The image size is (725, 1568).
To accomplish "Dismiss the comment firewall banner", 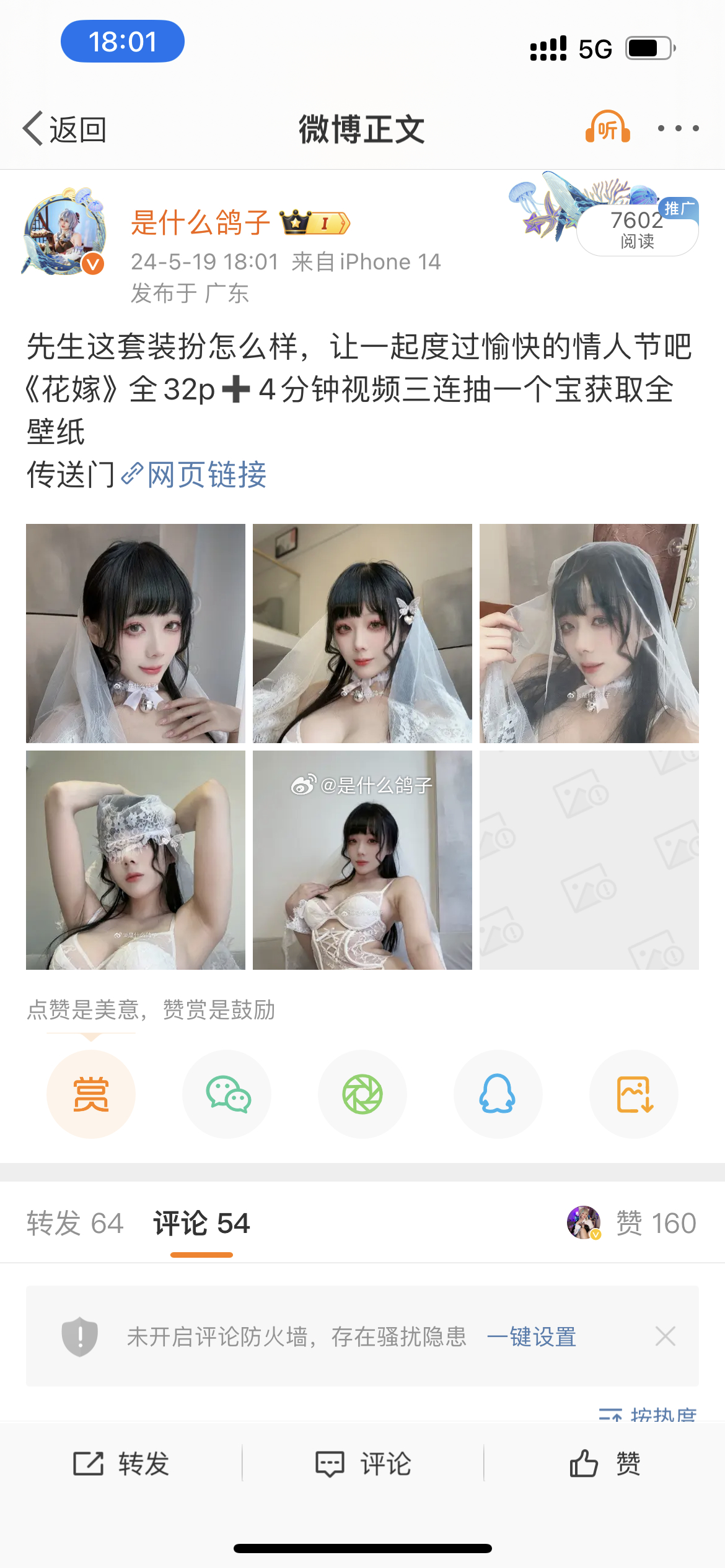I will [665, 1336].
